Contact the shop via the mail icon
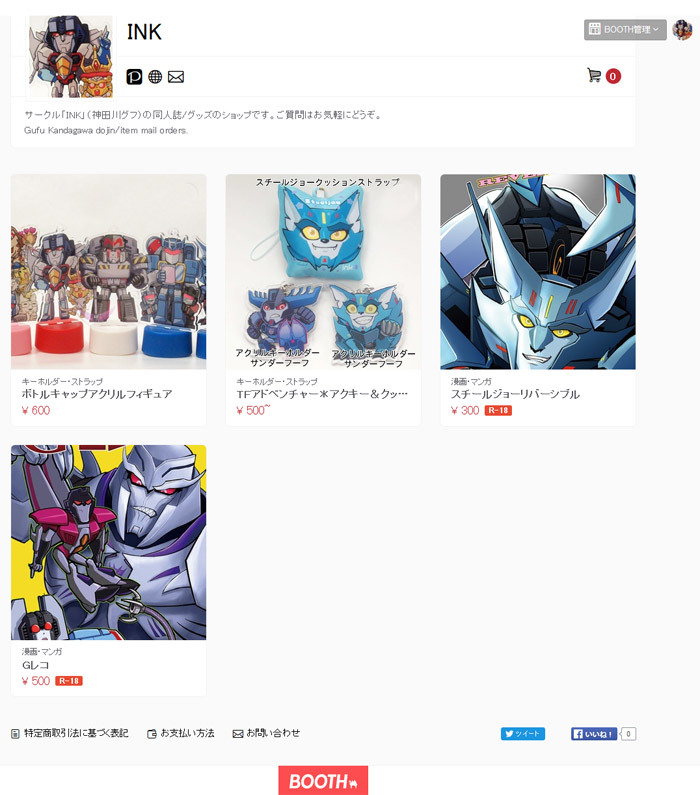700x795 pixels. (x=176, y=77)
